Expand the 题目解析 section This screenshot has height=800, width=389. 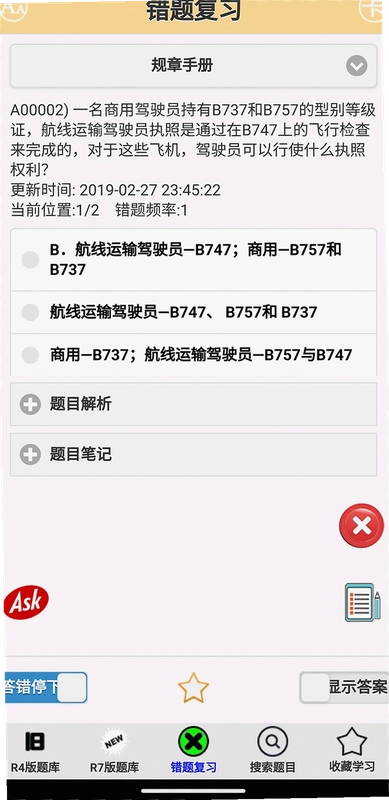(x=193, y=404)
